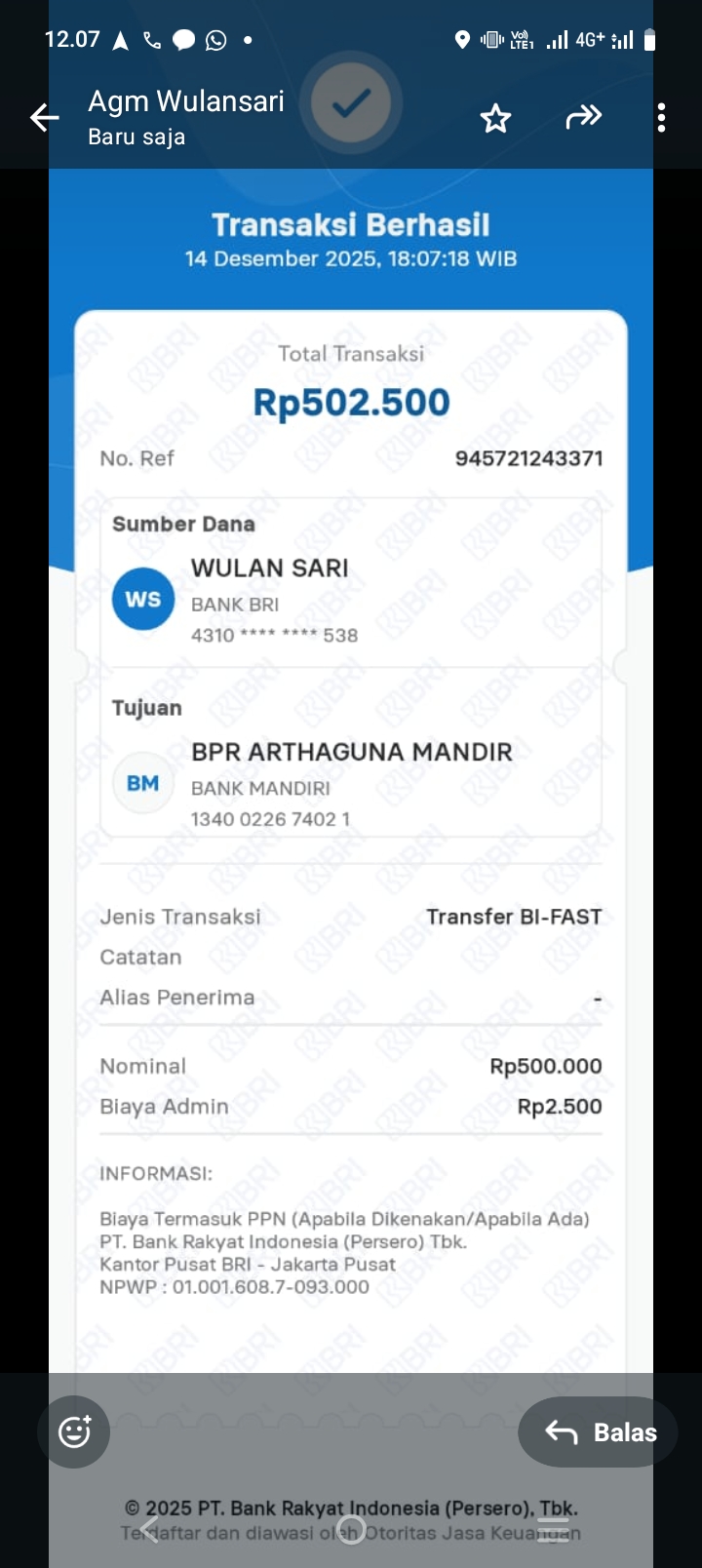This screenshot has height=1568, width=702.
Task: Go back from the image viewer
Action: tap(44, 118)
